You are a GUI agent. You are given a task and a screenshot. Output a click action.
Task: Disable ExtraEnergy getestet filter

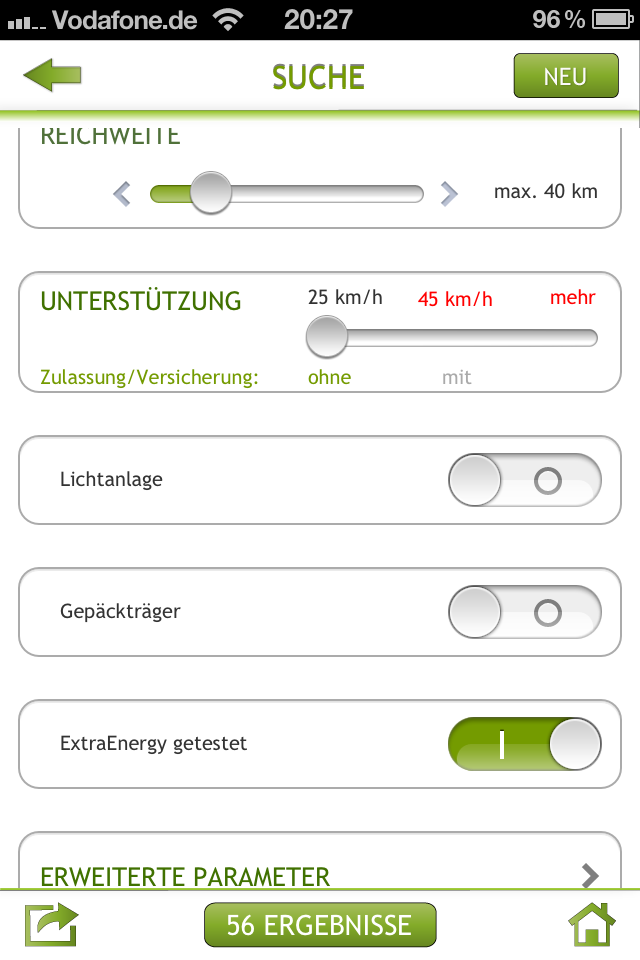[x=525, y=744]
